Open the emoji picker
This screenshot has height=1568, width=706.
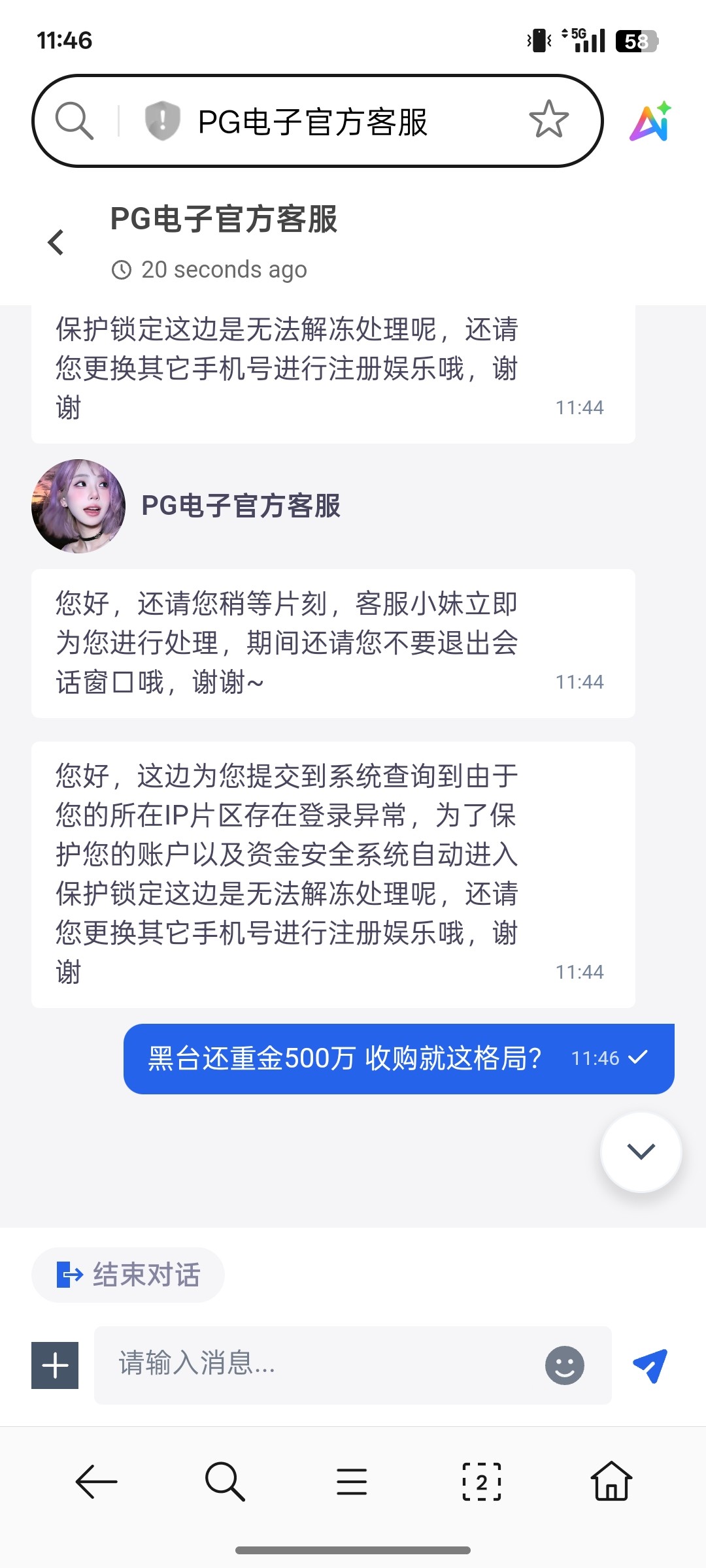pyautogui.click(x=564, y=1365)
